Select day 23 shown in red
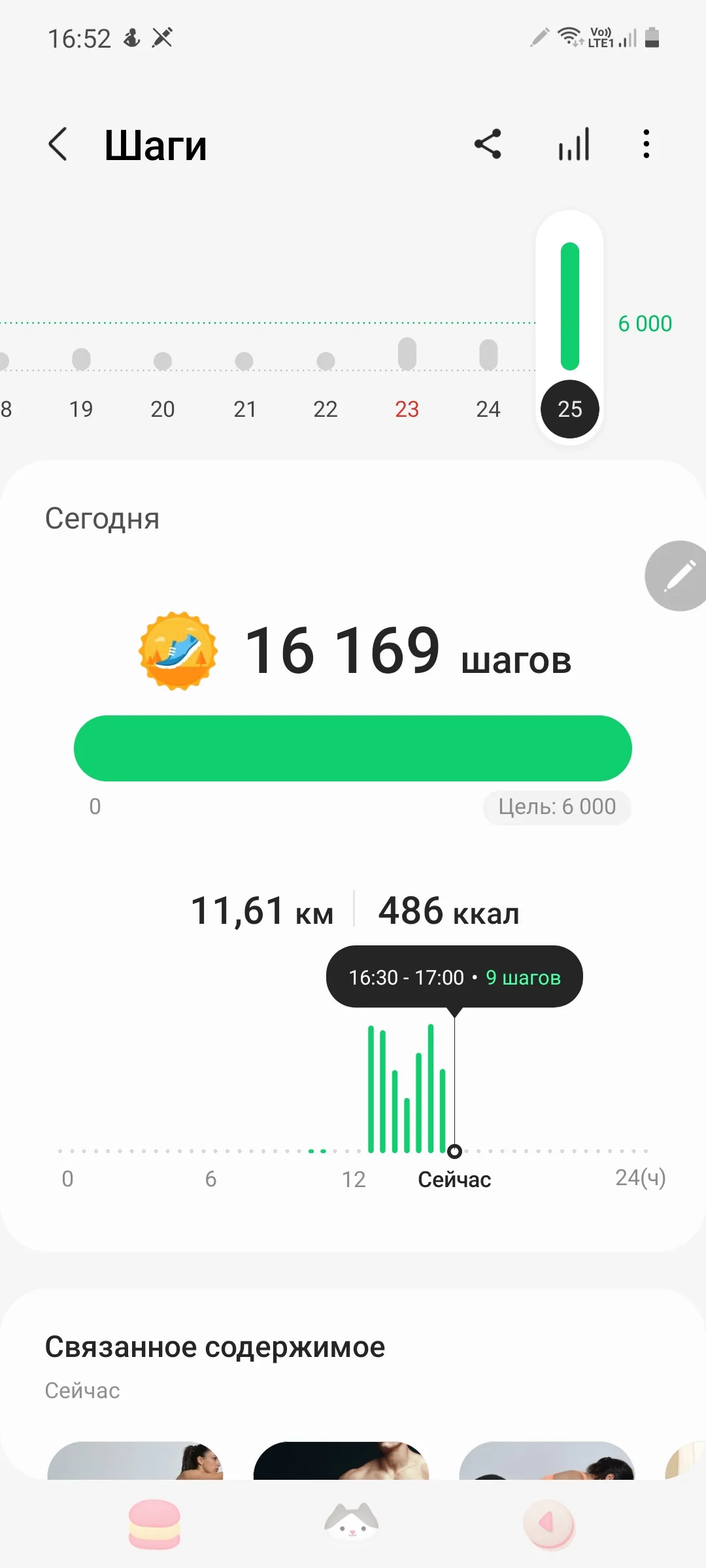The height and width of the screenshot is (1568, 706). 407,409
